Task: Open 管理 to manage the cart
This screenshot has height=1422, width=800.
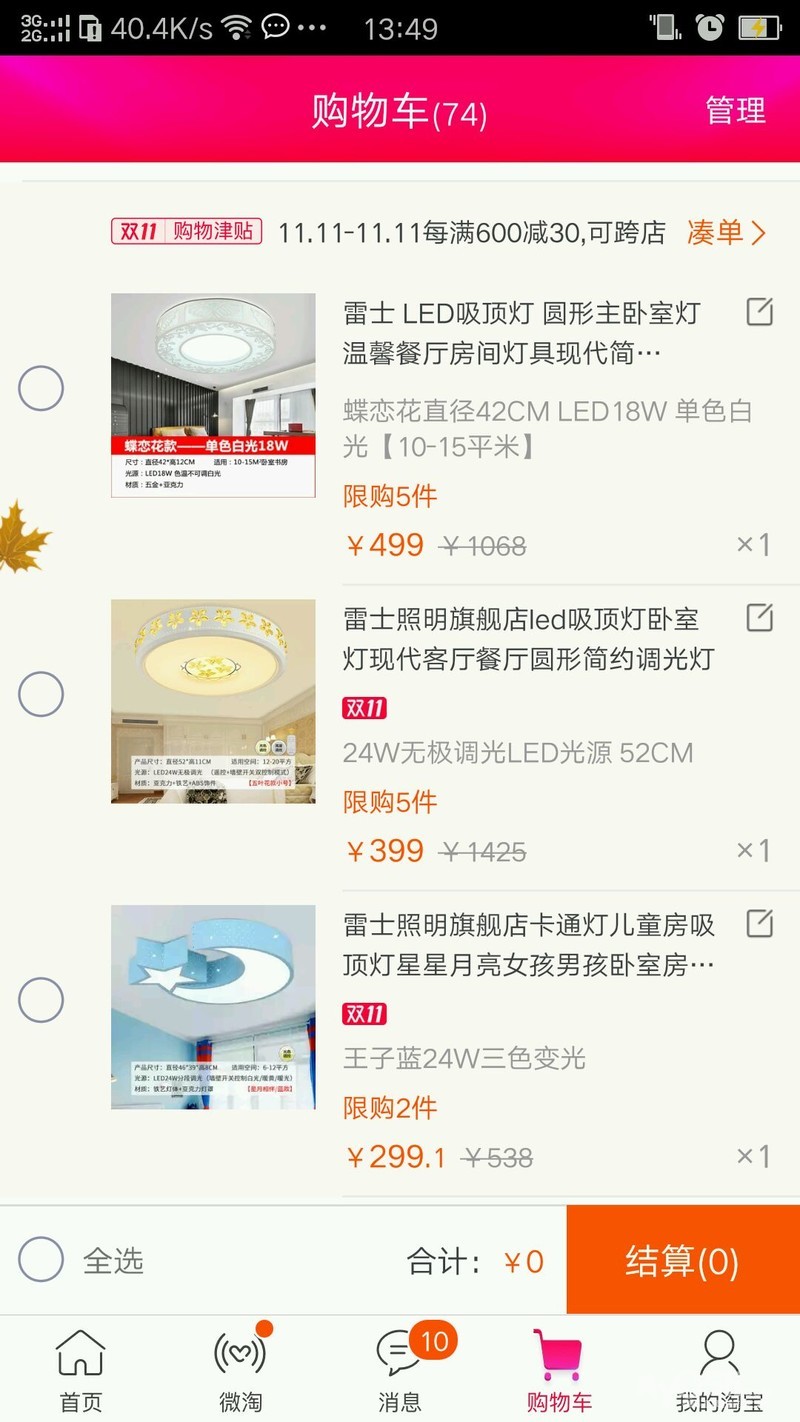Action: coord(735,110)
